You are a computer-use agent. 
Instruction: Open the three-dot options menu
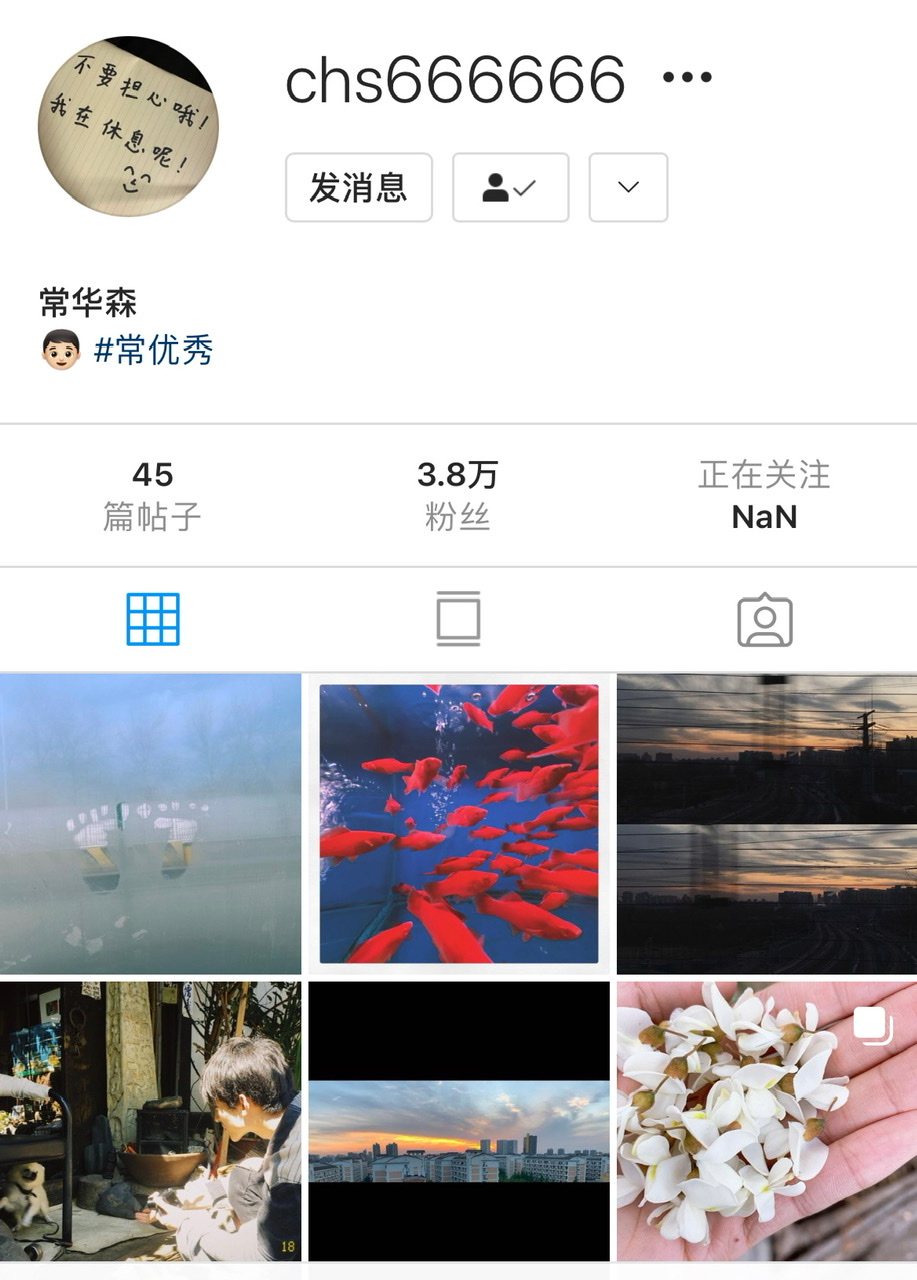(688, 78)
